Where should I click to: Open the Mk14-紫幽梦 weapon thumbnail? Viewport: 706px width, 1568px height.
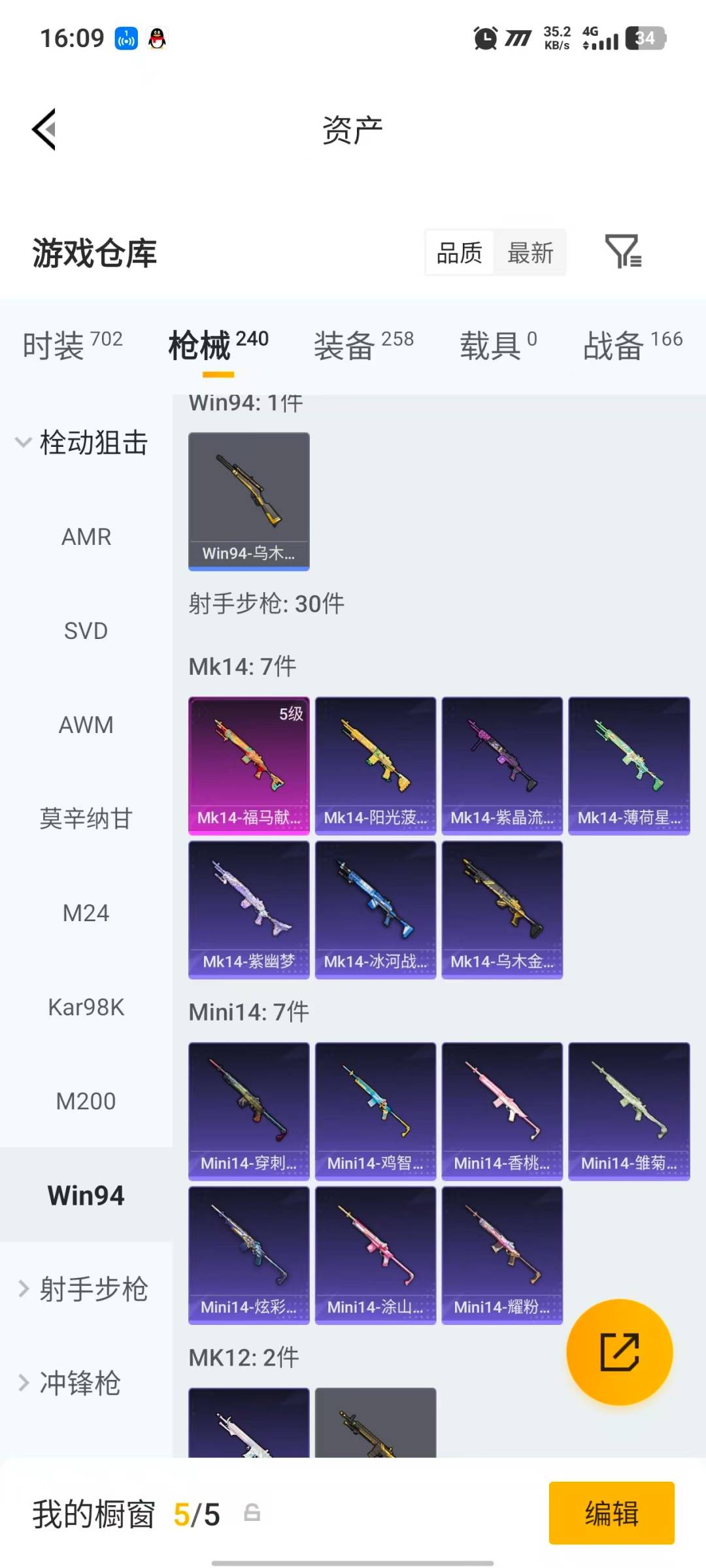(248, 910)
